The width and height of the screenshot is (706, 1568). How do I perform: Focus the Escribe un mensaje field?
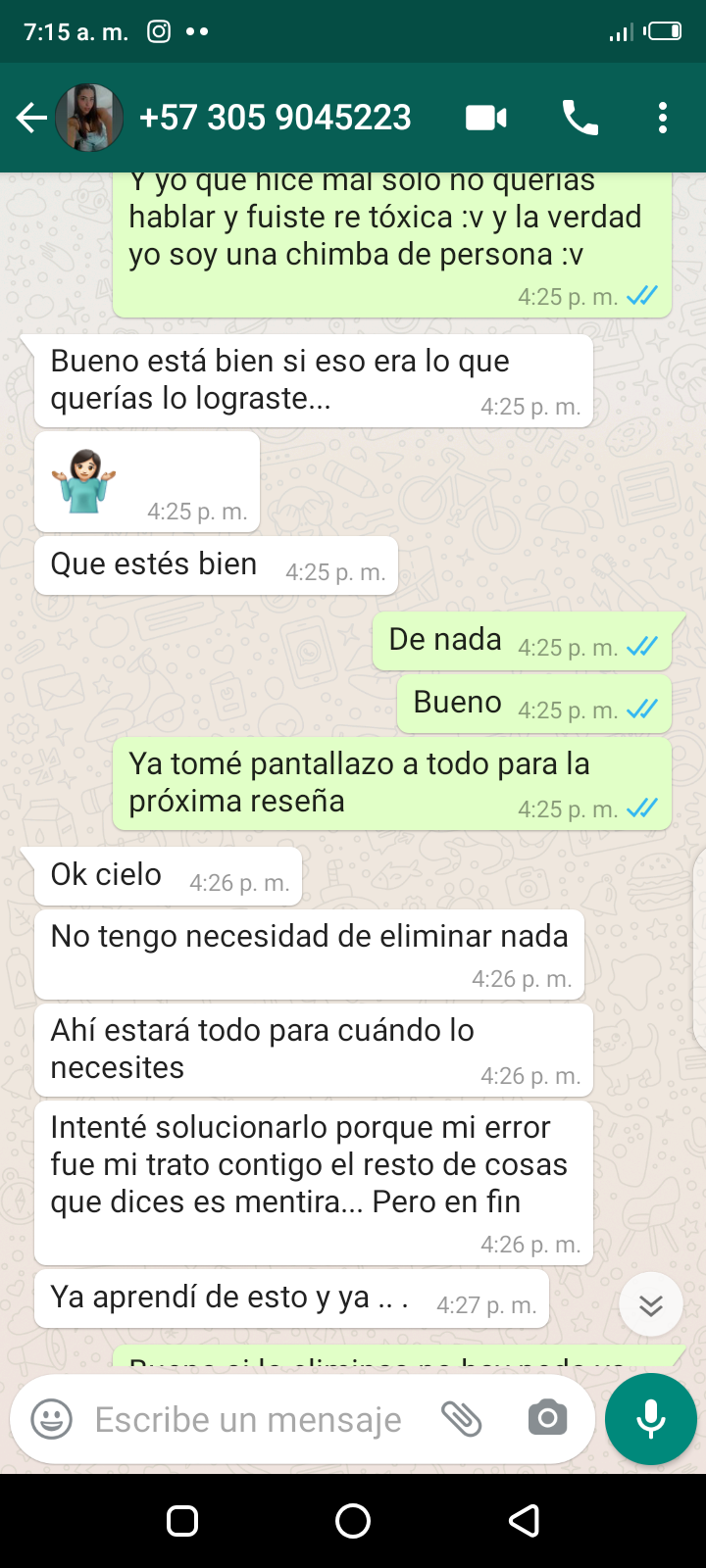click(248, 1419)
